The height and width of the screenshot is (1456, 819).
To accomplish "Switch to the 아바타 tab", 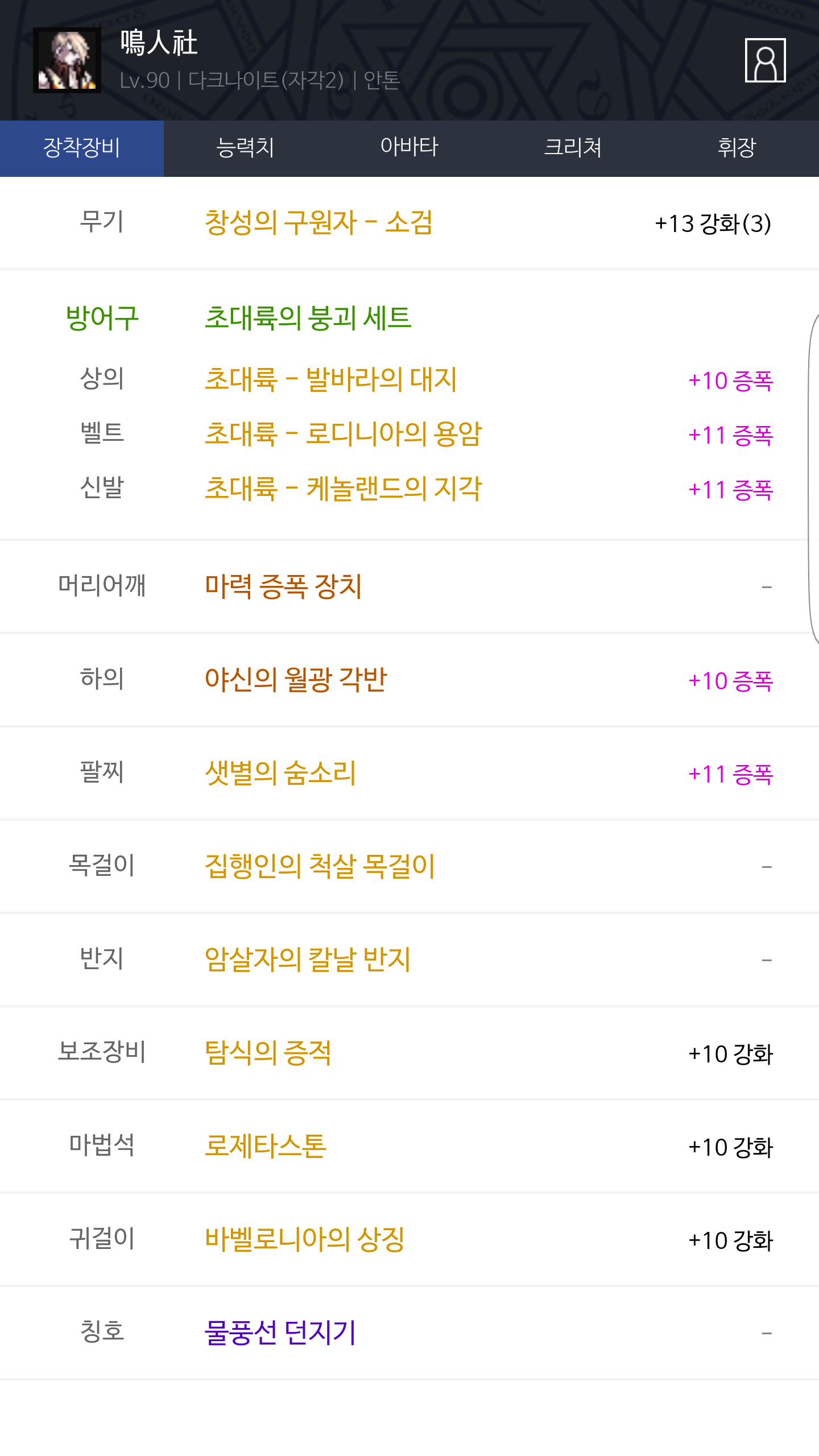I will click(x=409, y=148).
